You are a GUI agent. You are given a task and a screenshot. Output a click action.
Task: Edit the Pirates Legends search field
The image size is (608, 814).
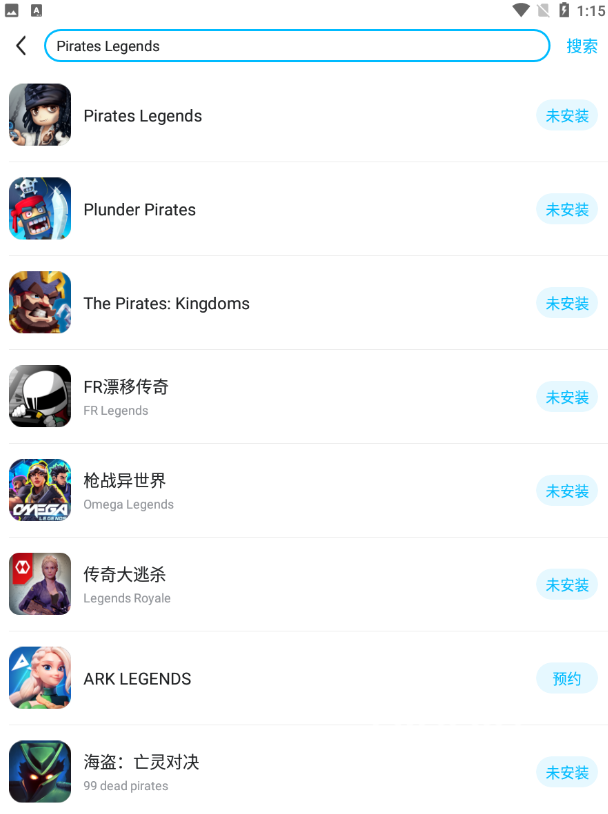pyautogui.click(x=296, y=46)
